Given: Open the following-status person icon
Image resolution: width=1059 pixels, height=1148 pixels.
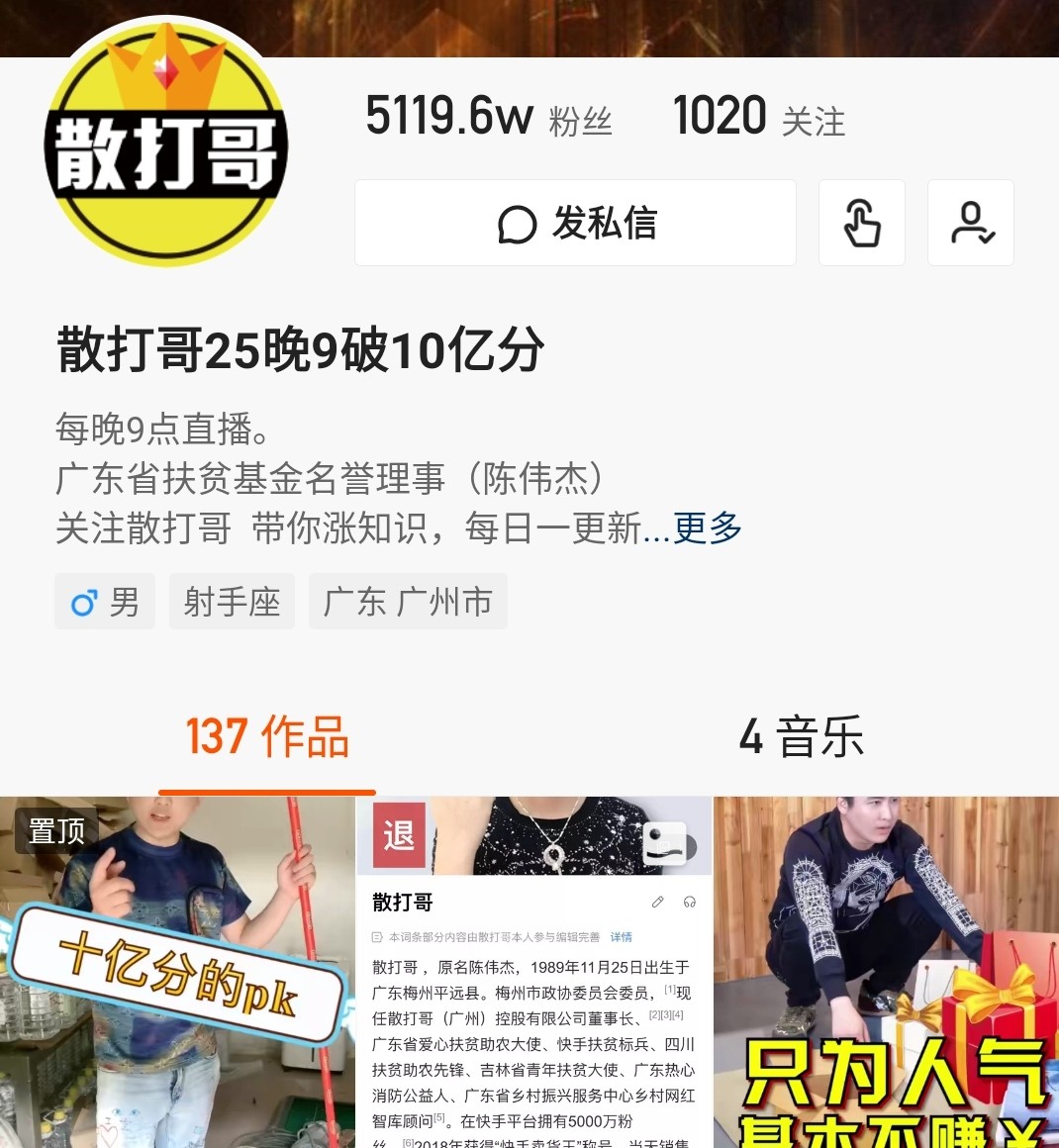Looking at the screenshot, I should (x=970, y=223).
